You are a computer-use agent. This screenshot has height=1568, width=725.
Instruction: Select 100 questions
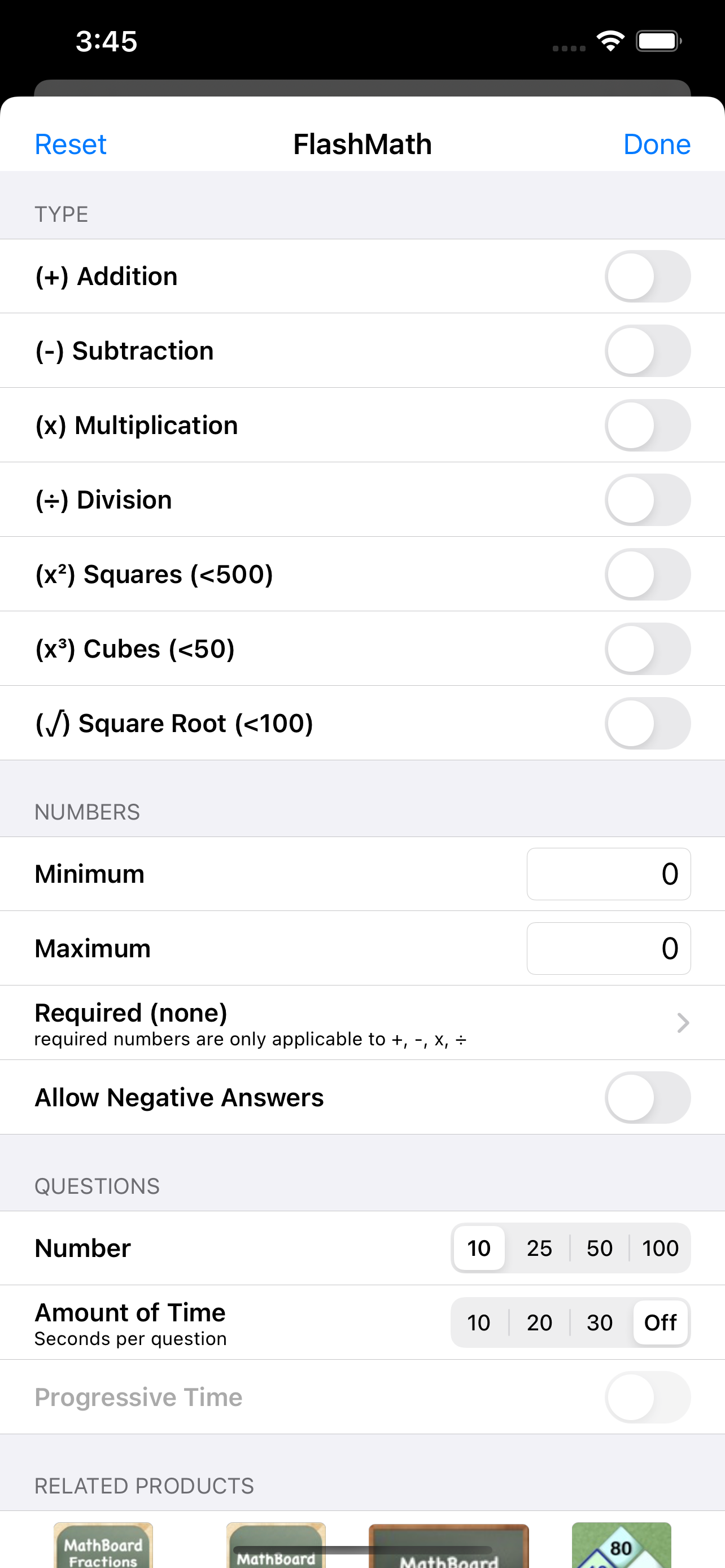click(660, 1249)
